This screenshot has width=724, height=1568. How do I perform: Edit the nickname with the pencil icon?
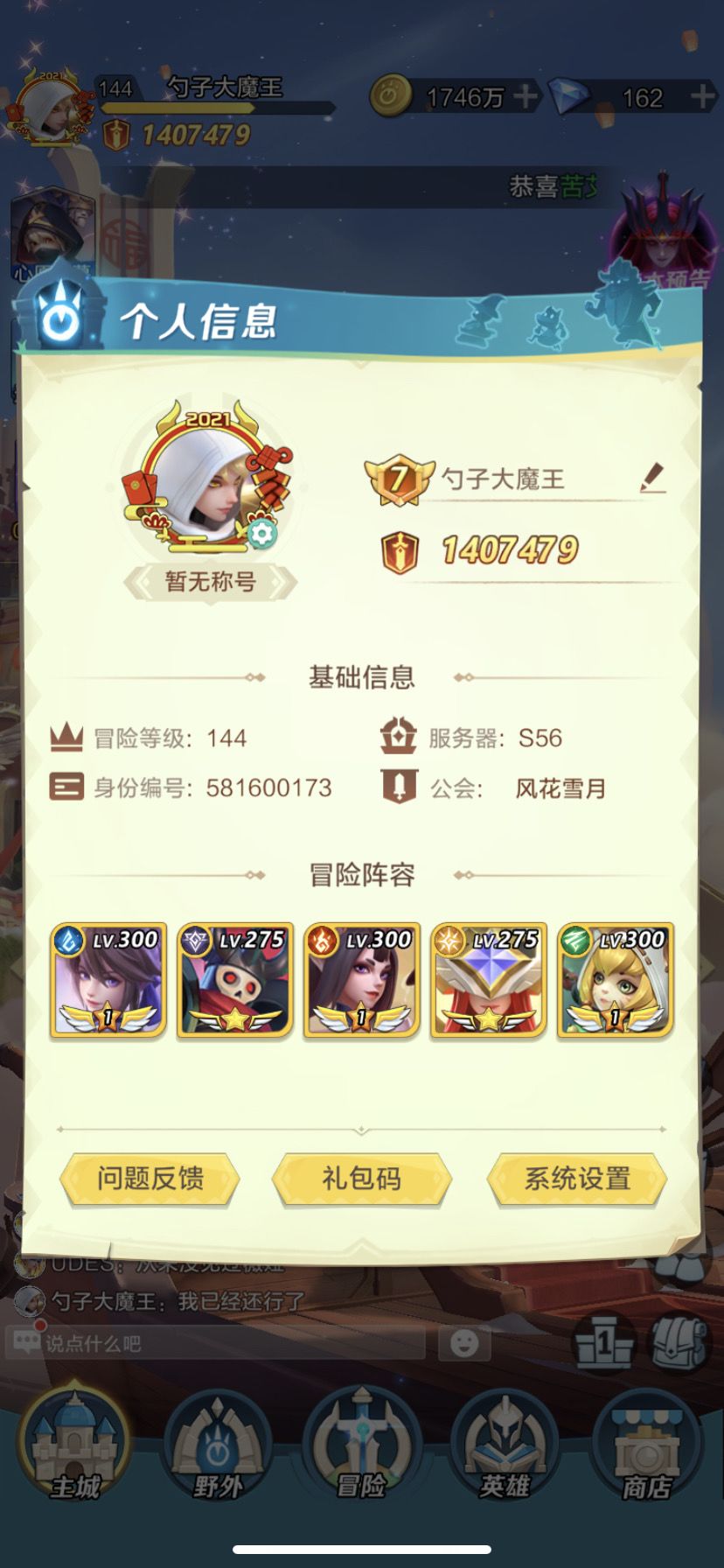[x=652, y=478]
